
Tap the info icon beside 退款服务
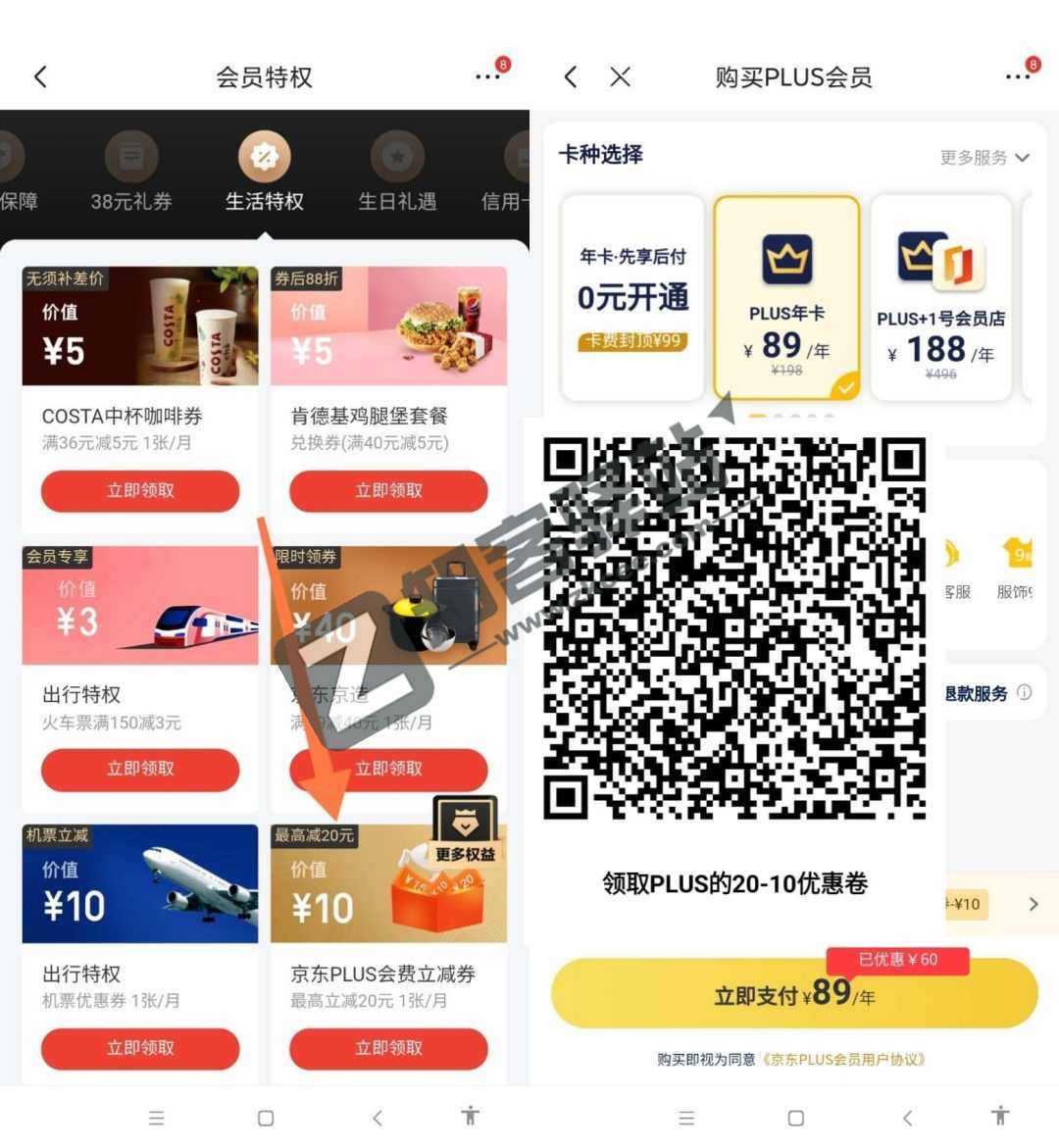click(x=1026, y=693)
